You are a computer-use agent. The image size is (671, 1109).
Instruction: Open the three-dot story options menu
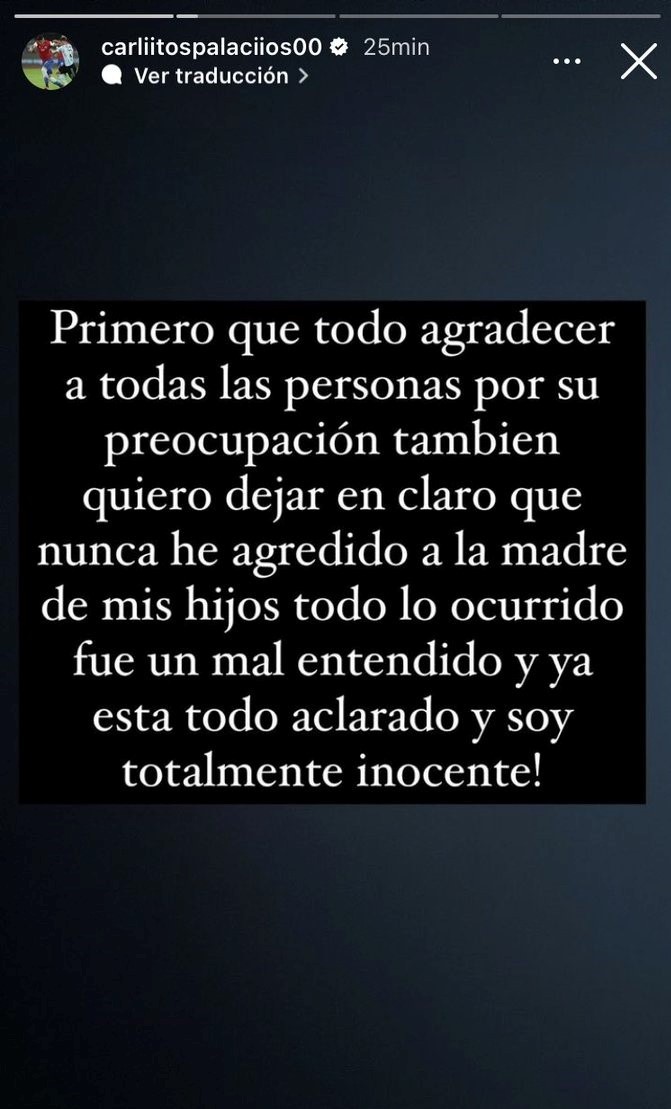[567, 62]
